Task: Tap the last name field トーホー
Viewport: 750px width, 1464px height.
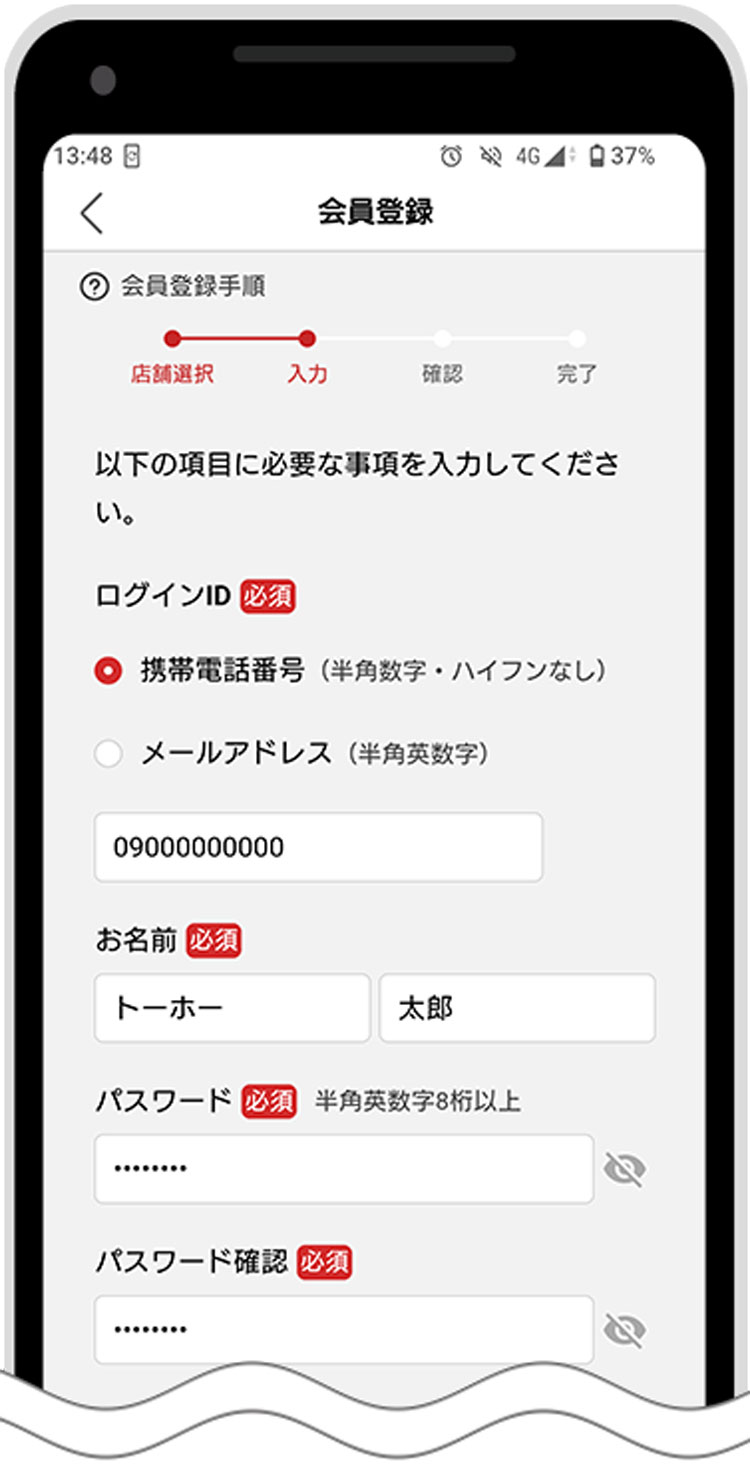Action: 232,1008
